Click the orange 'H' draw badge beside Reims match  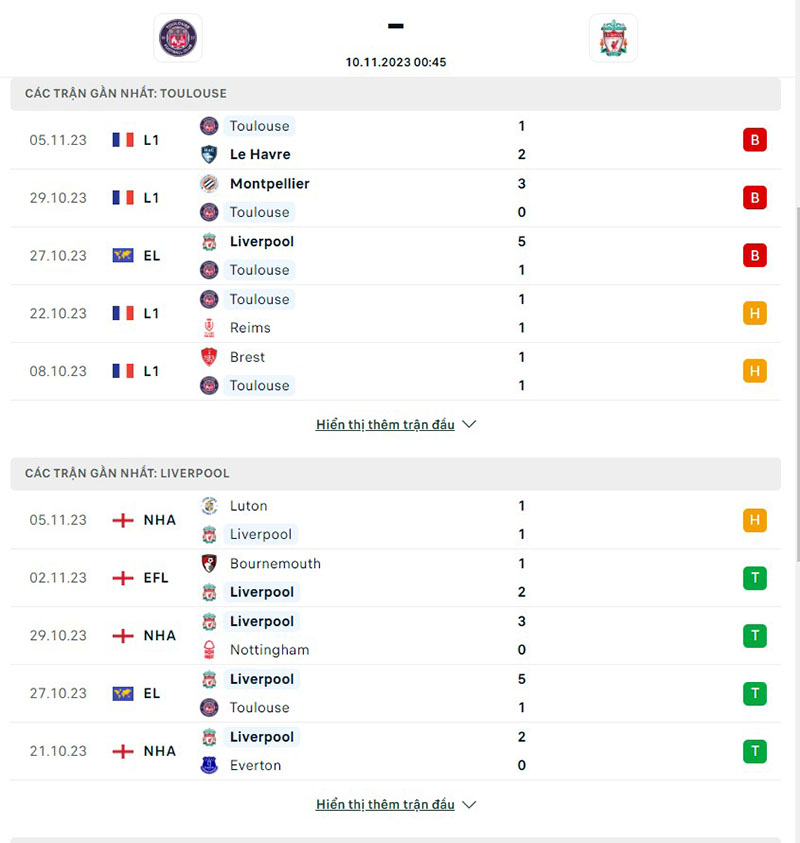tap(755, 313)
